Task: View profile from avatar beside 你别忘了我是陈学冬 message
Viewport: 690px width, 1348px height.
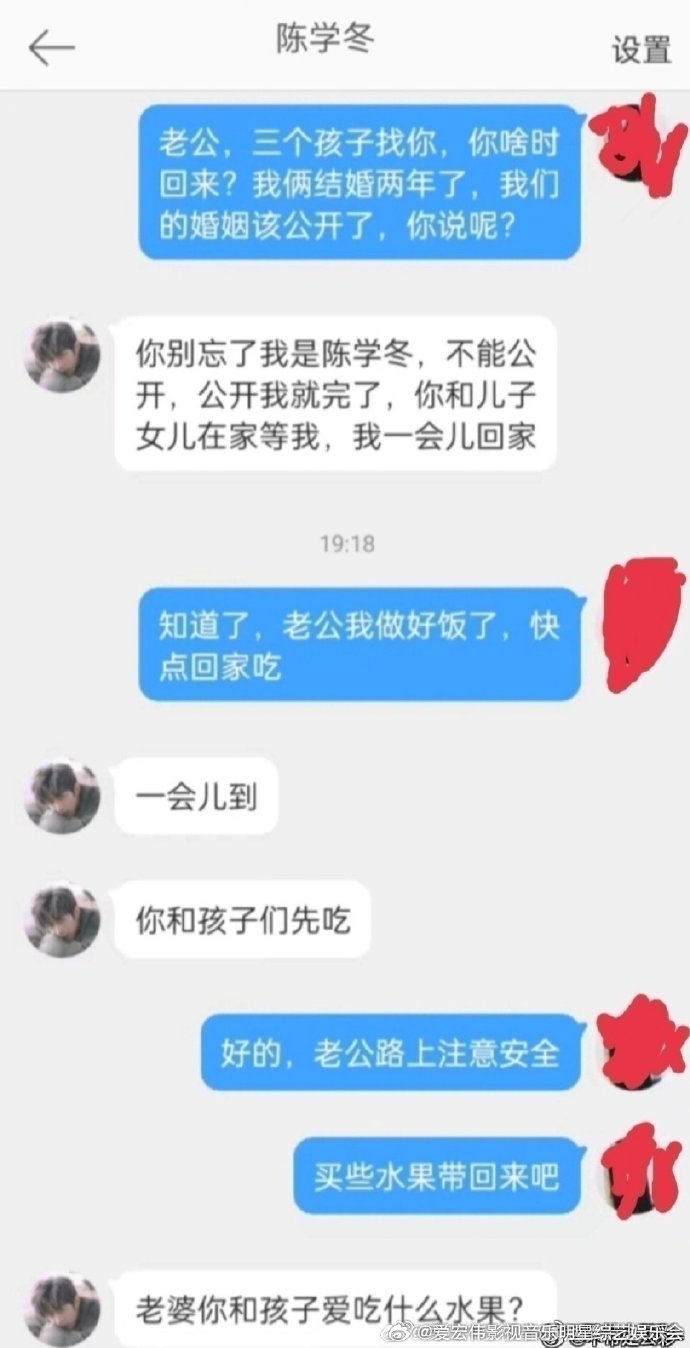Action: coord(63,355)
